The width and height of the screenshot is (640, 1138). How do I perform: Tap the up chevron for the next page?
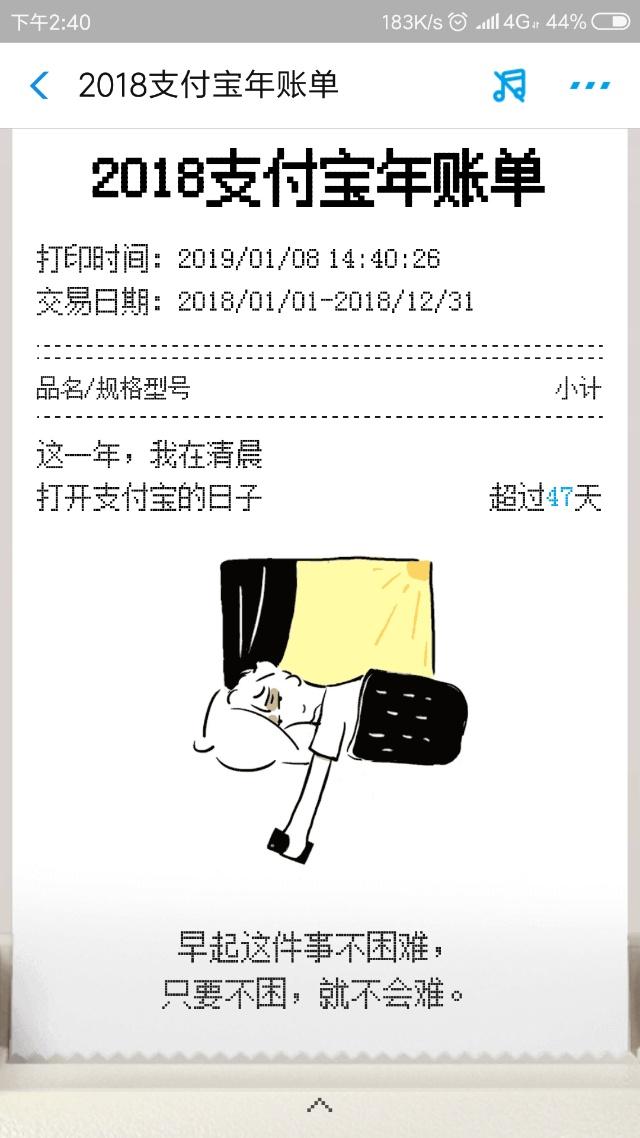(x=319, y=1105)
